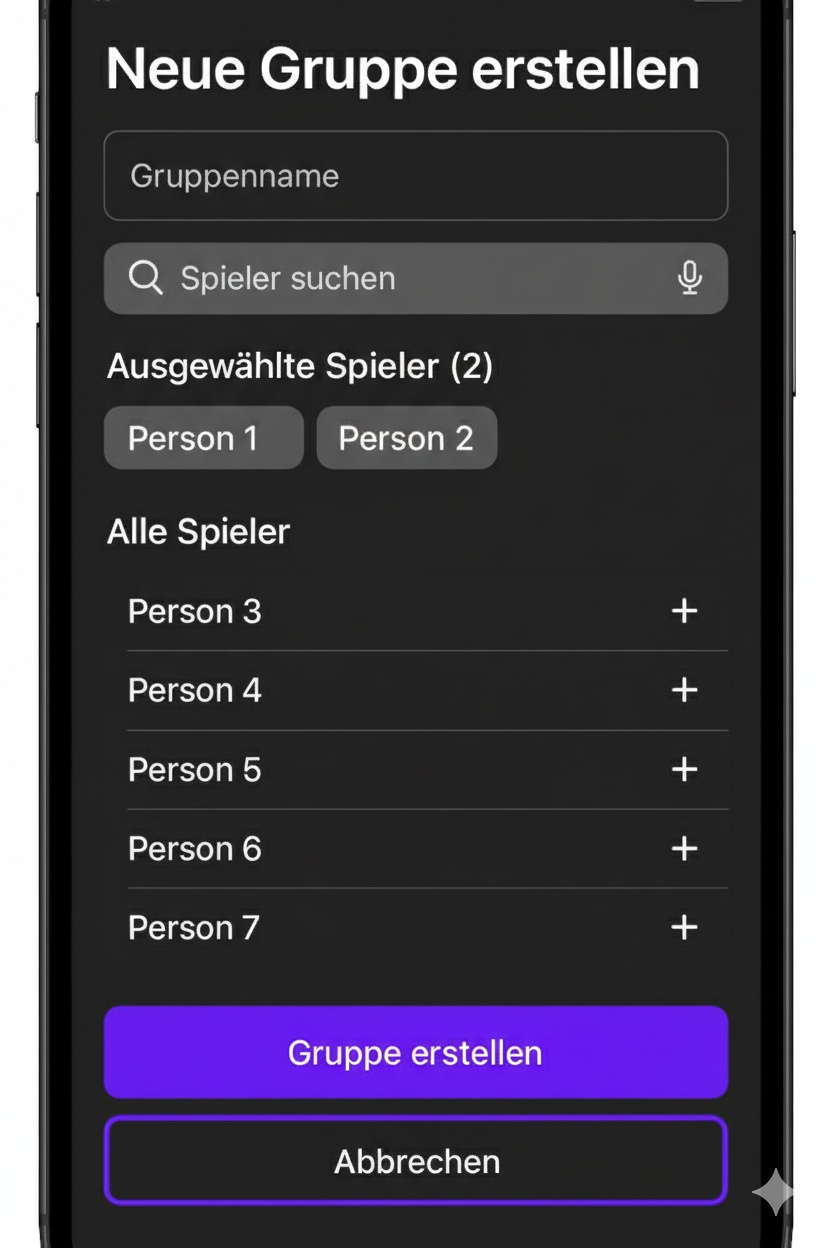Tap the Gruppenname text field
Image resolution: width=832 pixels, height=1248 pixels.
(415, 176)
